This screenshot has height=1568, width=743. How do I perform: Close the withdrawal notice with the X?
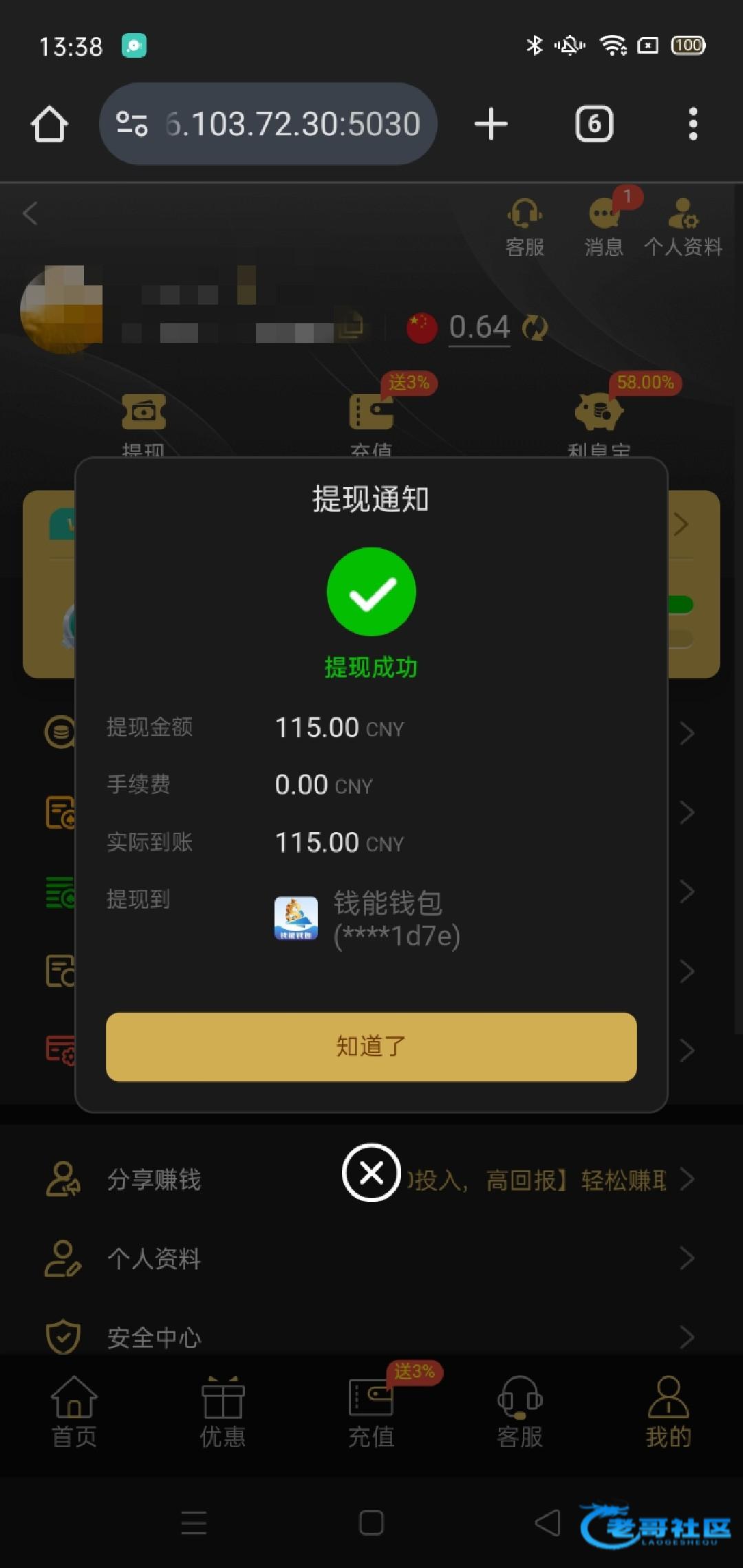pyautogui.click(x=371, y=1173)
